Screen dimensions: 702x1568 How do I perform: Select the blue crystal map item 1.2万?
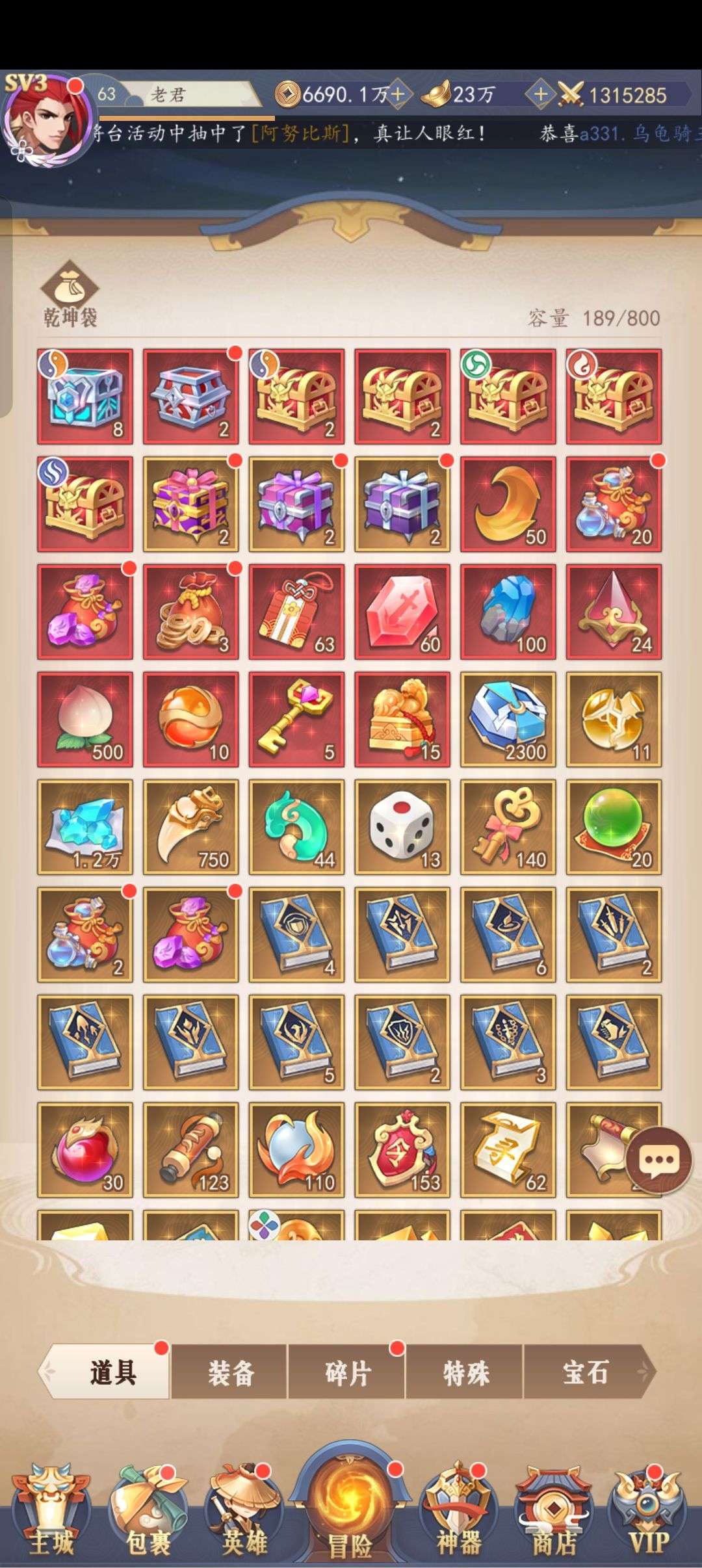pos(85,827)
